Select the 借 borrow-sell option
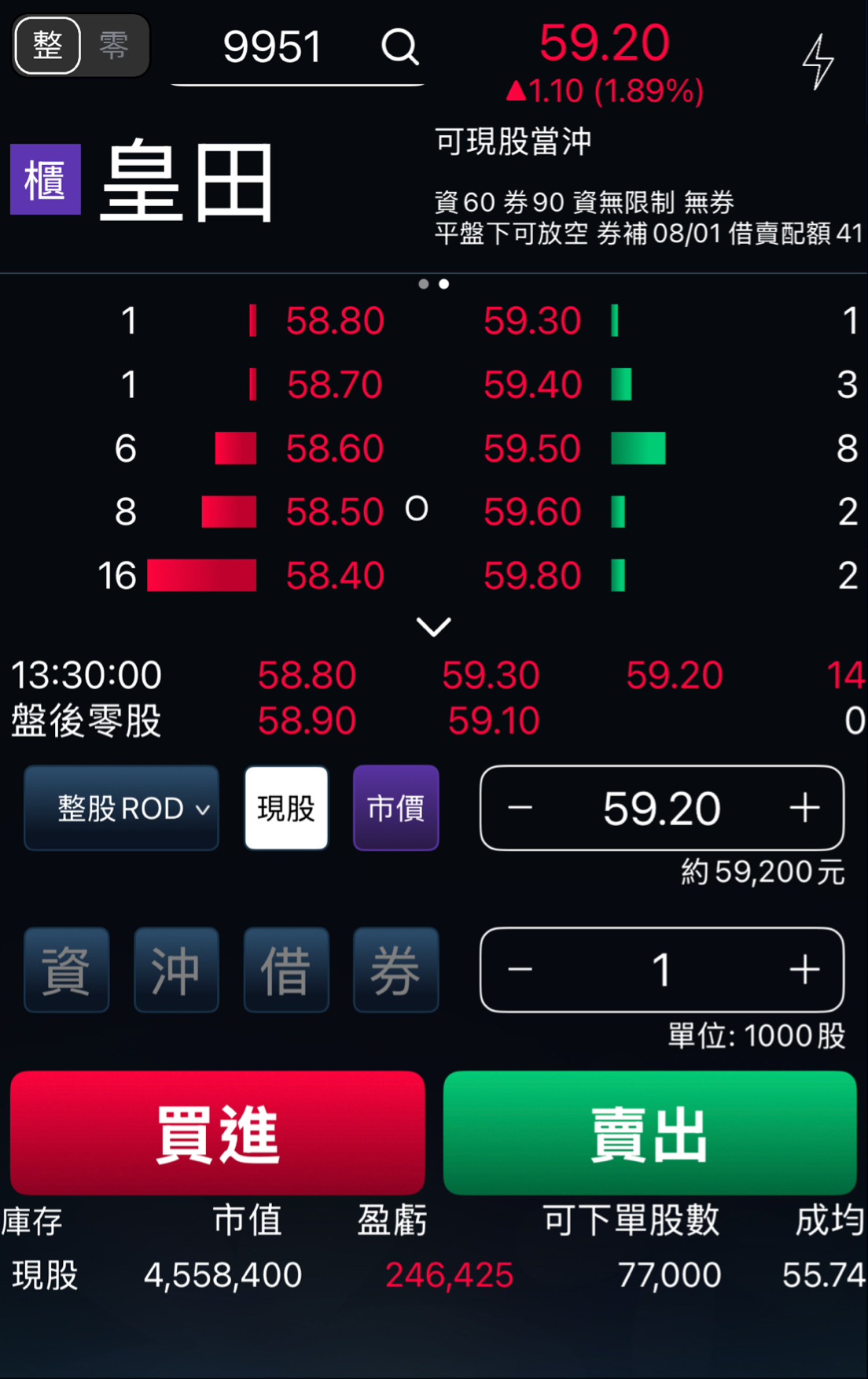868x1379 pixels. (286, 970)
